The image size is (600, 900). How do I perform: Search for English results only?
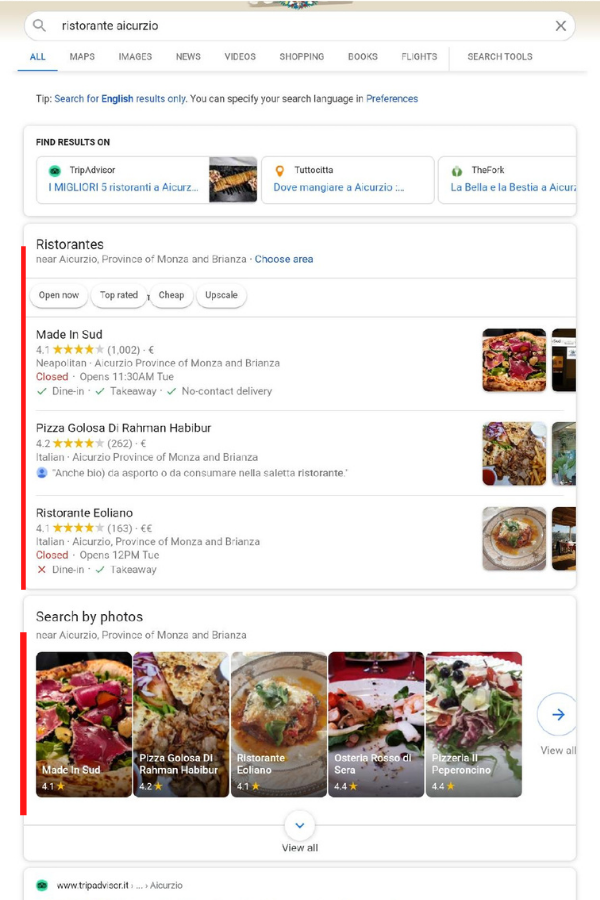[120, 99]
